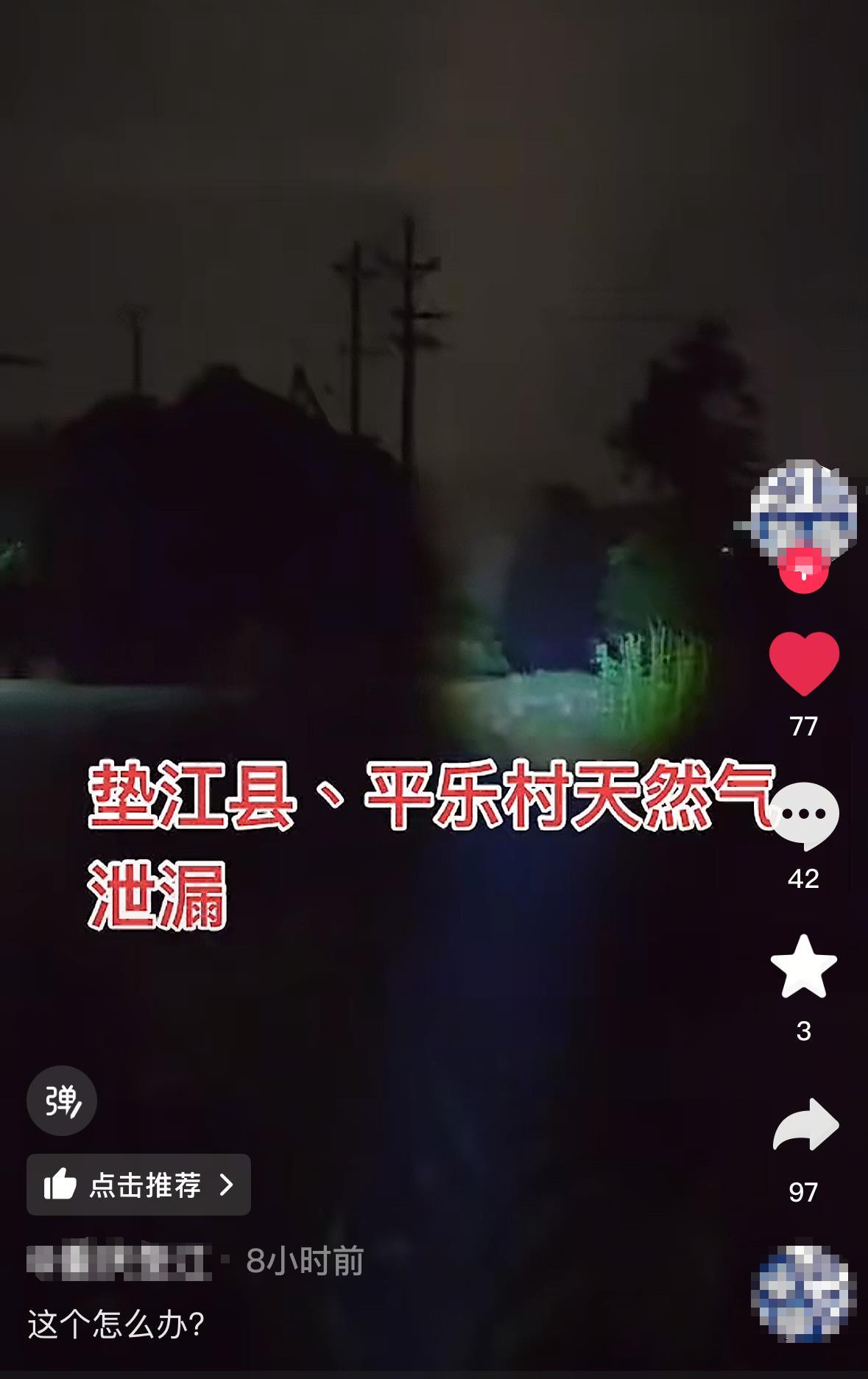Like this video with the heart icon
The height and width of the screenshot is (1379, 868).
(804, 663)
